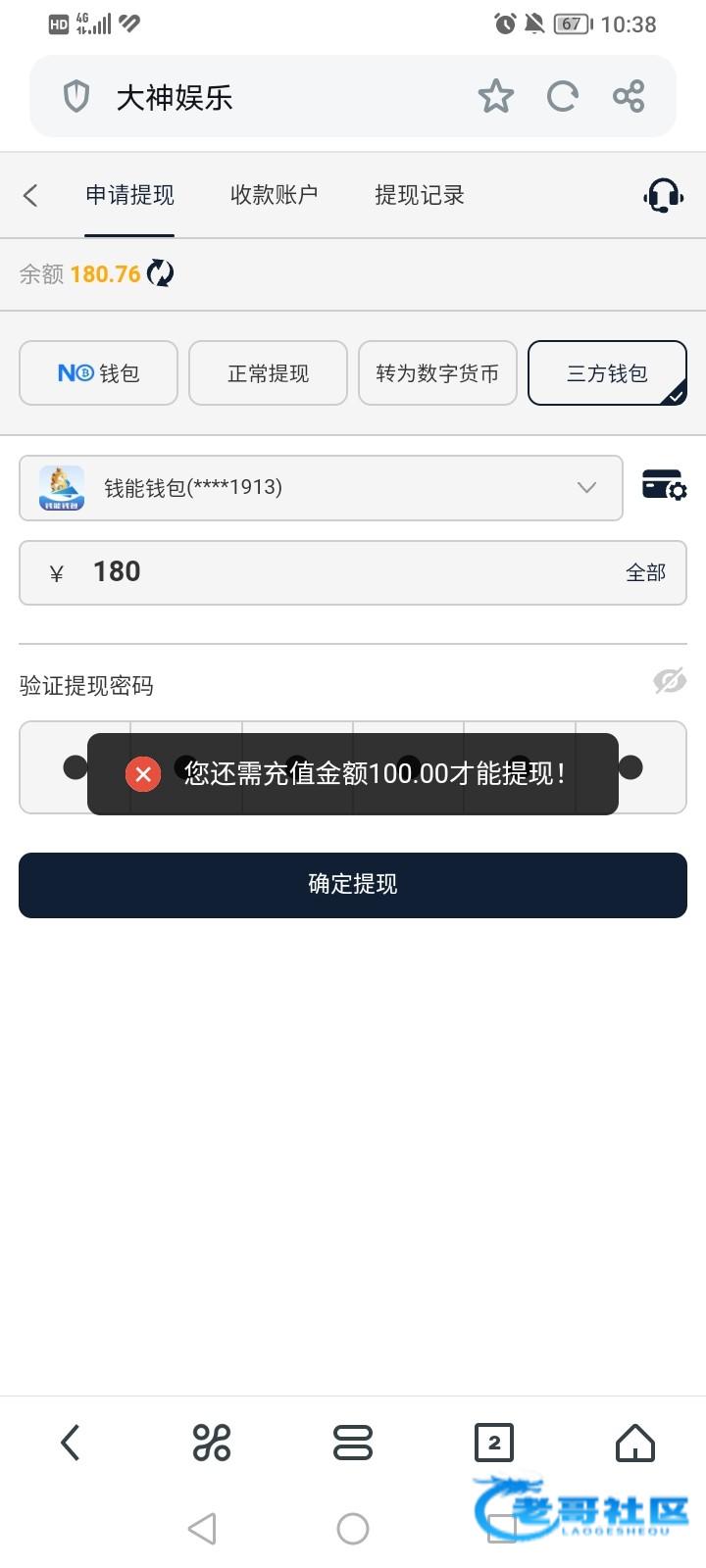The width and height of the screenshot is (706, 1568).
Task: Confirm with the 确定提现 button
Action: [353, 884]
